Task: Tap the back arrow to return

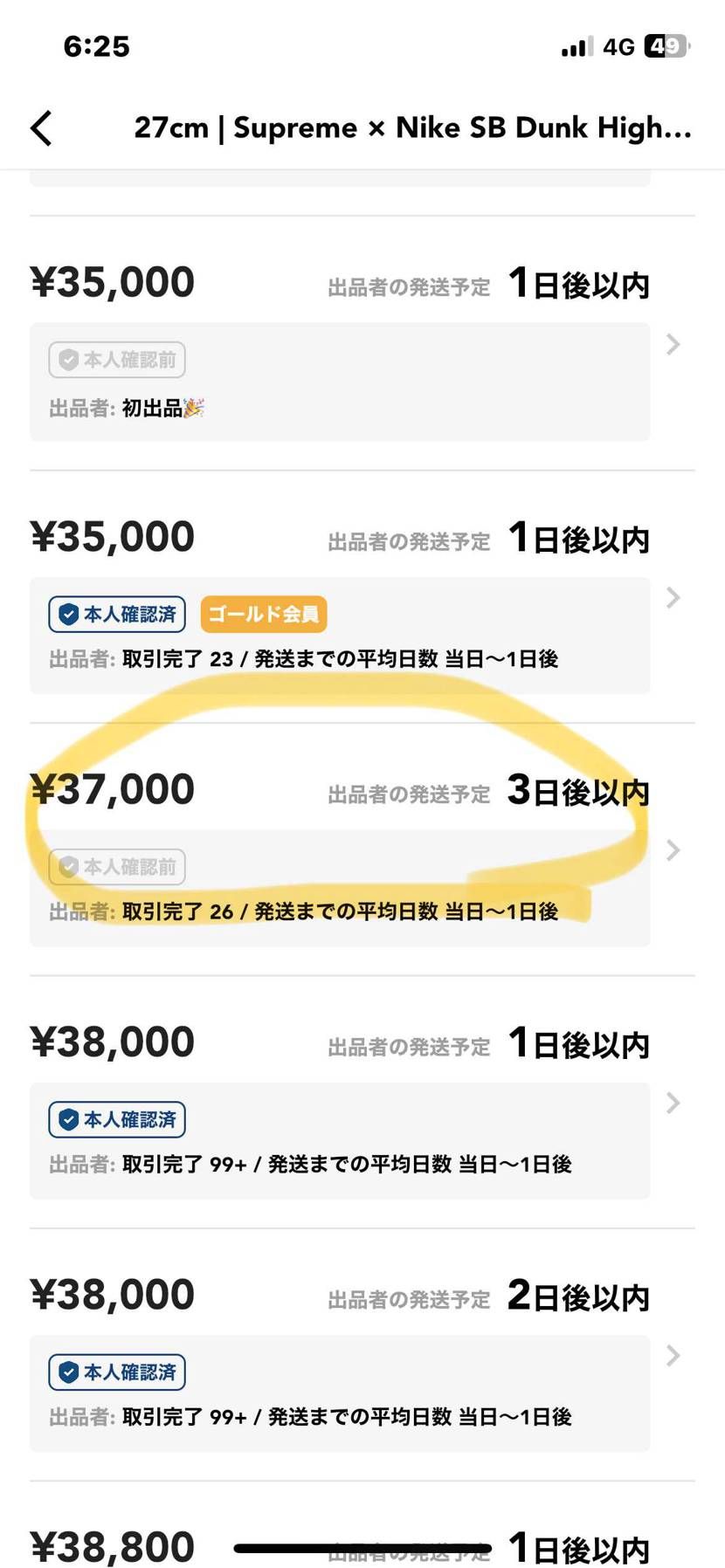Action: (40, 127)
